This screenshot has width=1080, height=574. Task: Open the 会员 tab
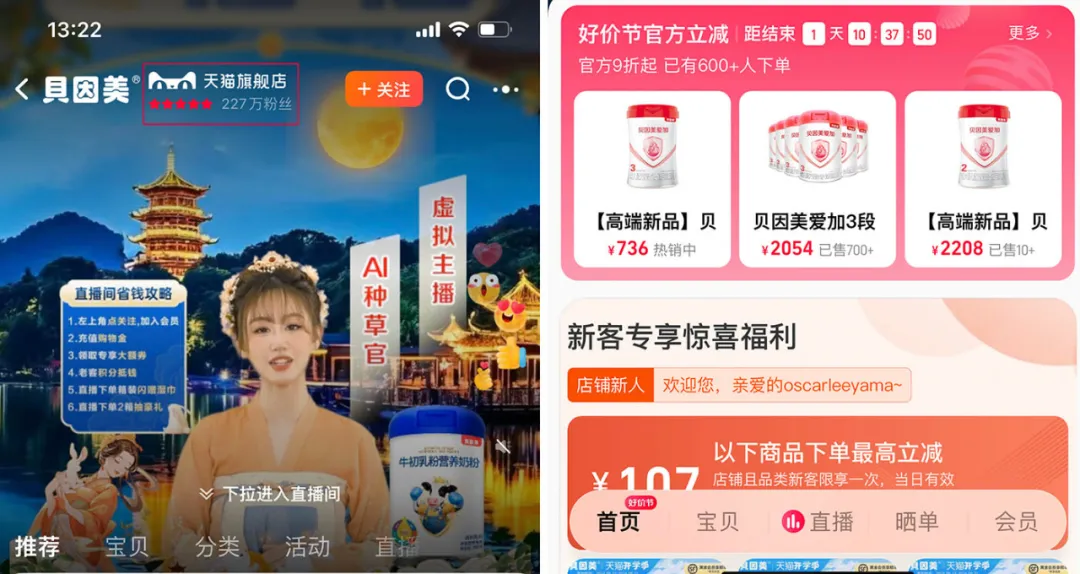click(x=1015, y=521)
